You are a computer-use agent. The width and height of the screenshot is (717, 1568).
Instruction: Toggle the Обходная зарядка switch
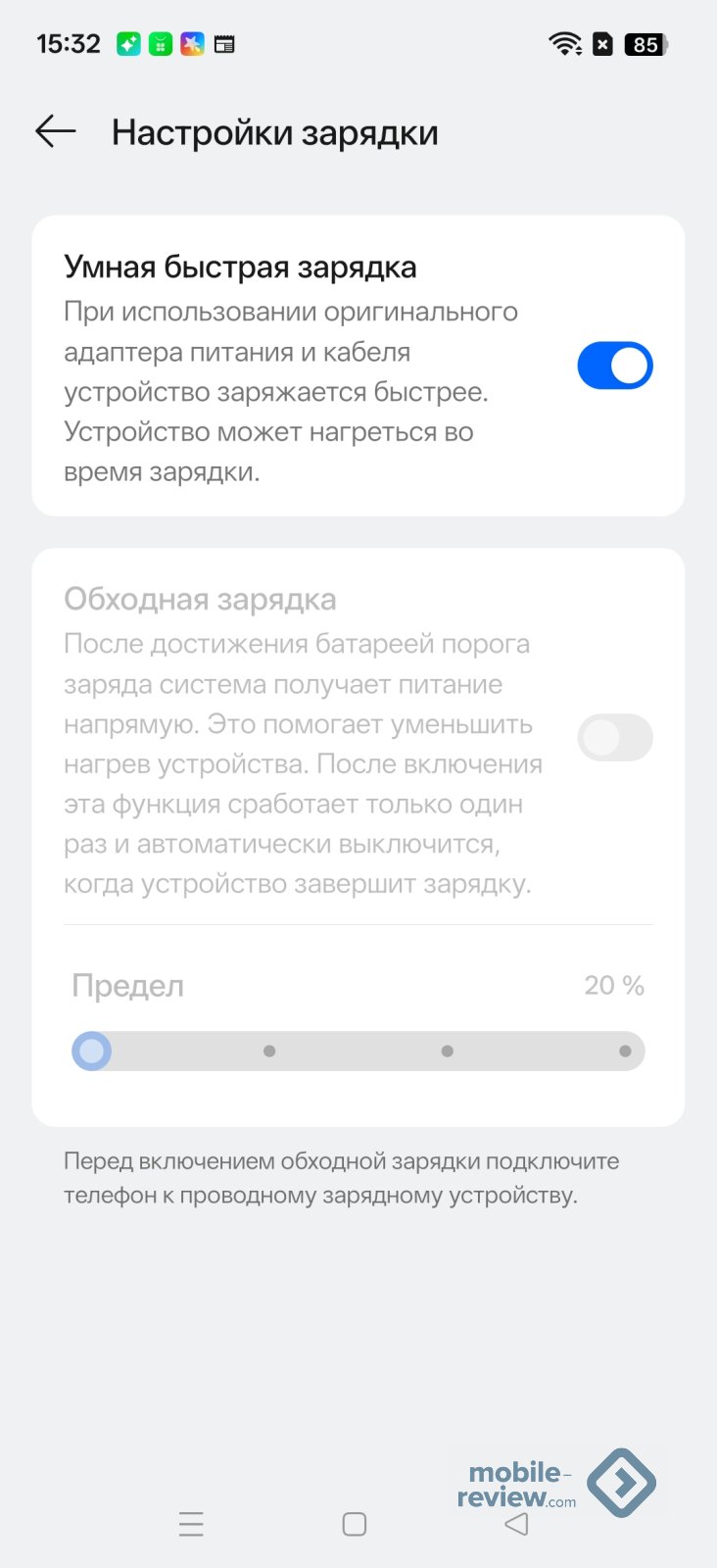[x=614, y=738]
